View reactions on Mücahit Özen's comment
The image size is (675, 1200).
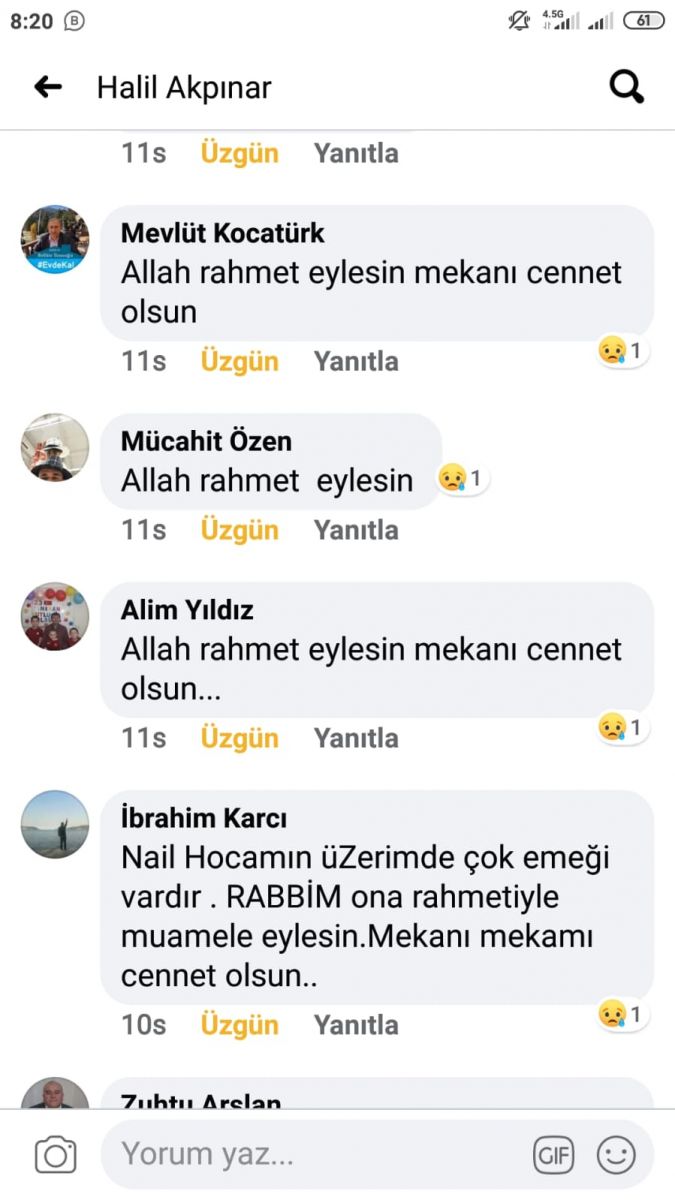[x=463, y=480]
